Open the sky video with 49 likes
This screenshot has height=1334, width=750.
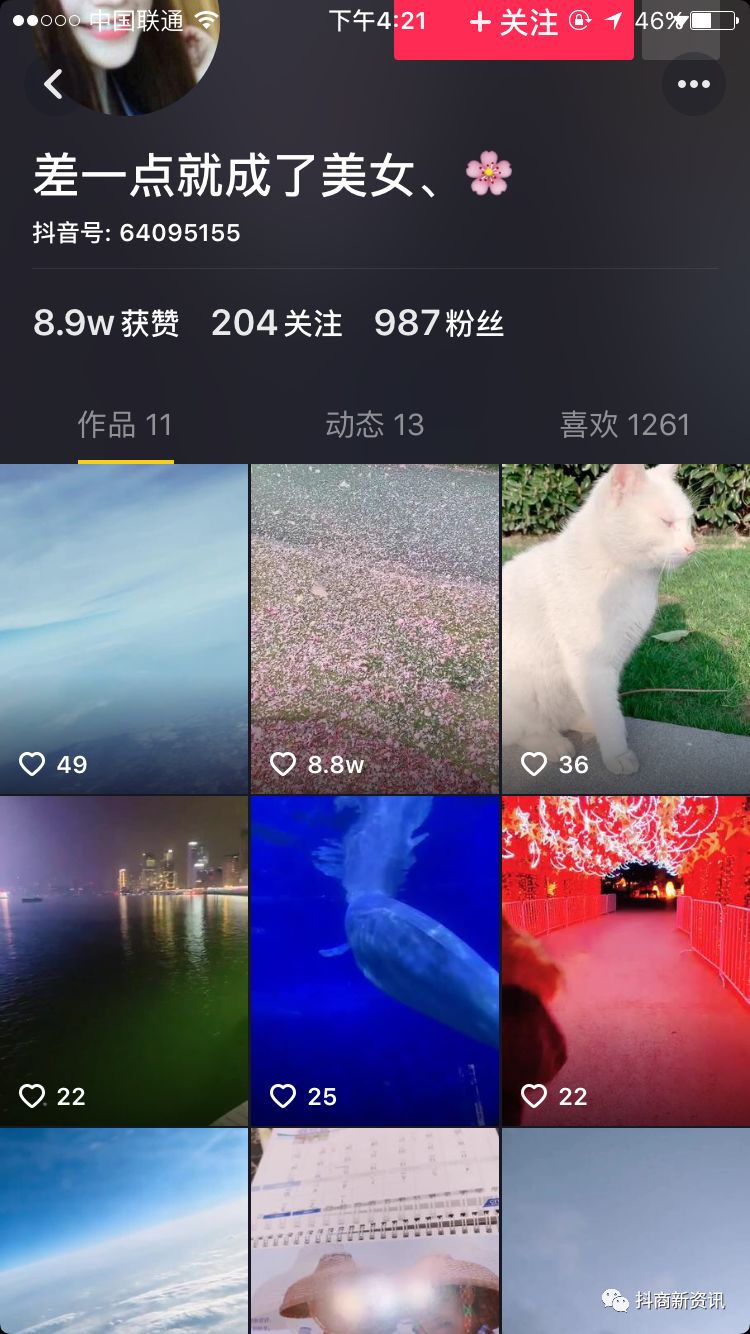(x=123, y=628)
